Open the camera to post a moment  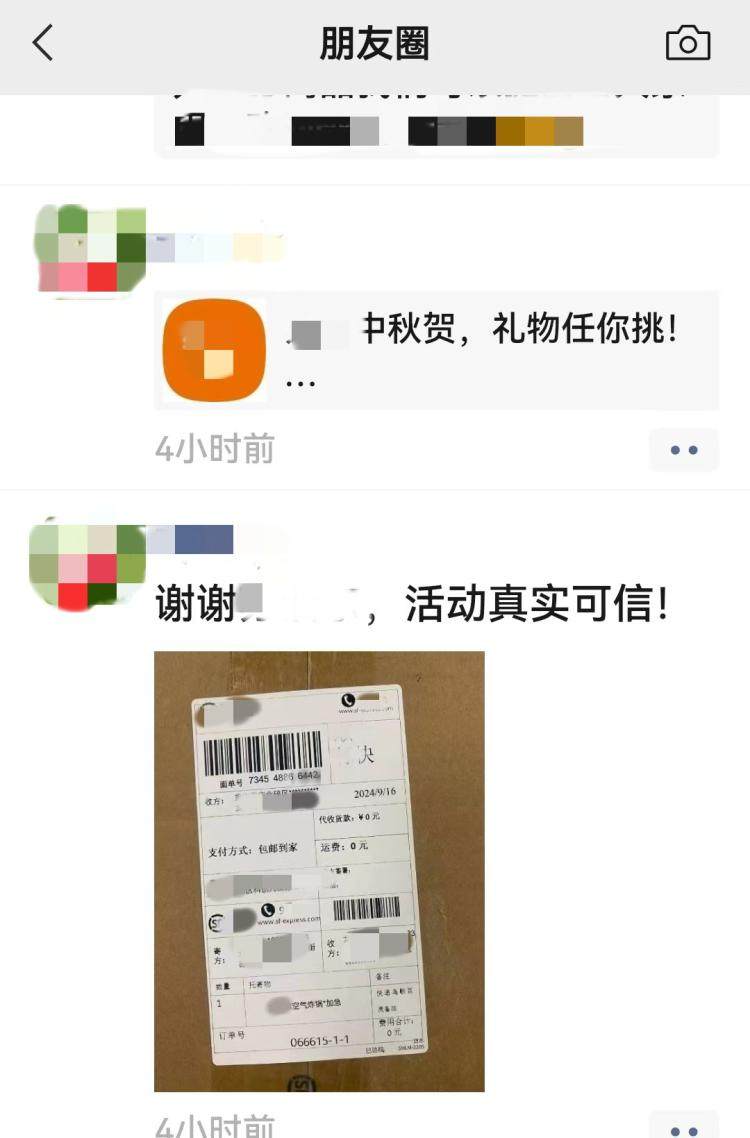(x=688, y=44)
